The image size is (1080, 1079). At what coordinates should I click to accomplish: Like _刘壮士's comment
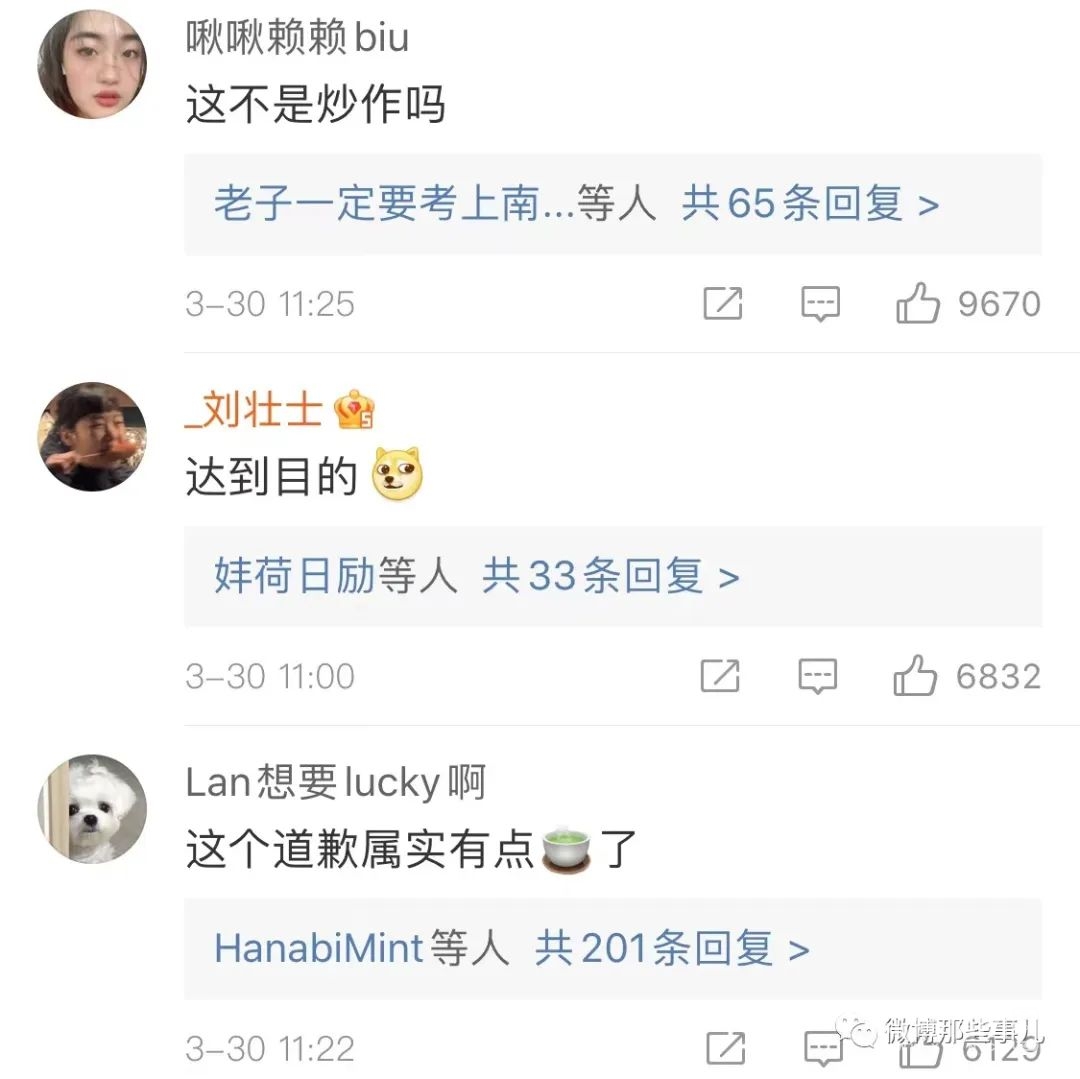(x=914, y=677)
